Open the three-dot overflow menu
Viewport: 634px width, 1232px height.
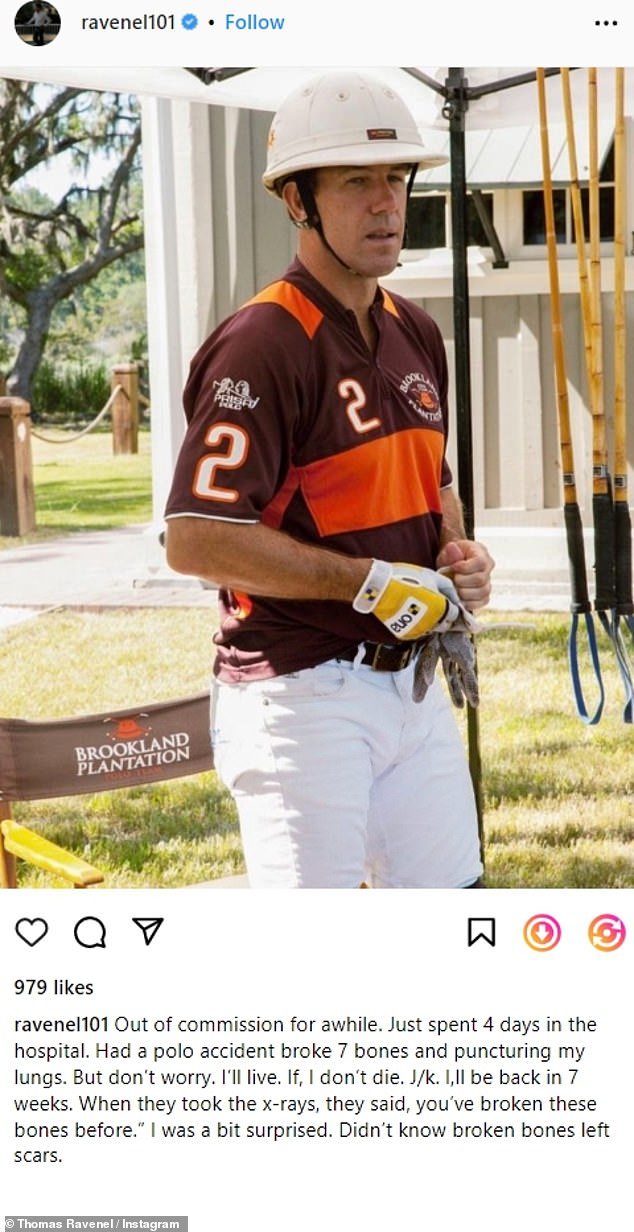pyautogui.click(x=606, y=22)
